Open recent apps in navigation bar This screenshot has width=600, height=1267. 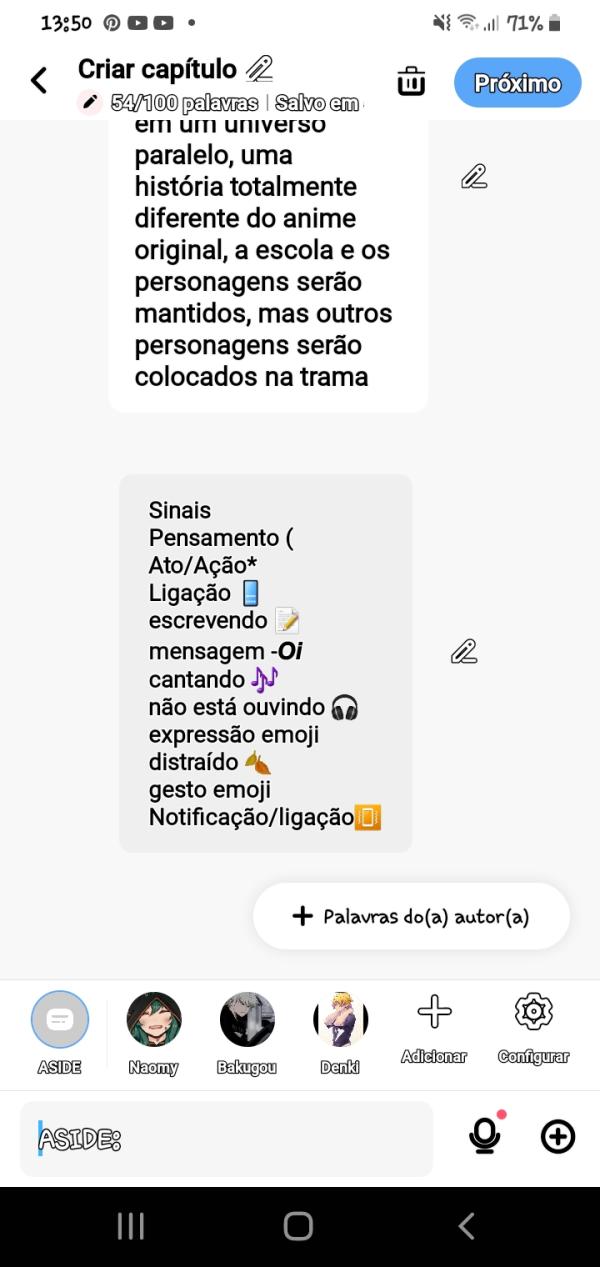coord(131,1226)
